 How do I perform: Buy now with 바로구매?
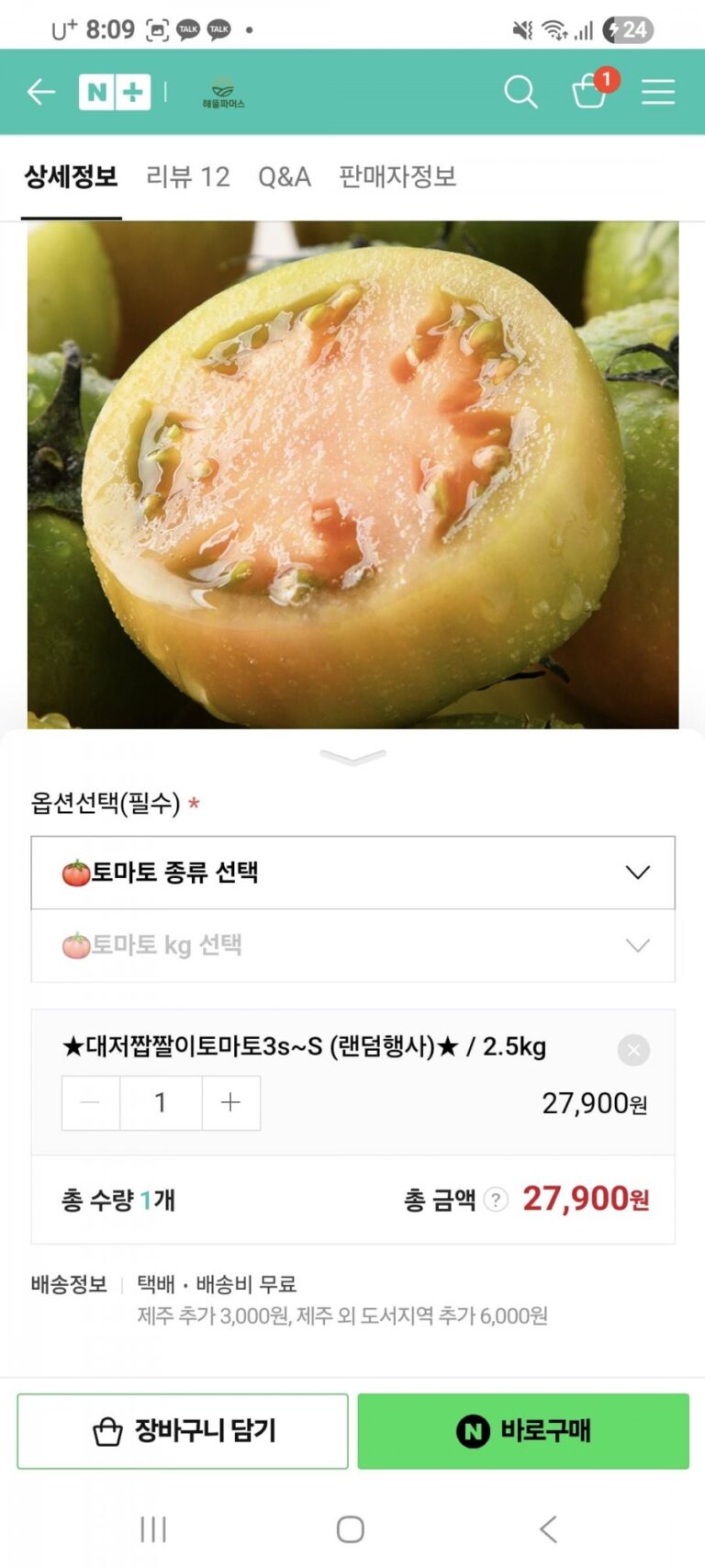click(x=523, y=1431)
